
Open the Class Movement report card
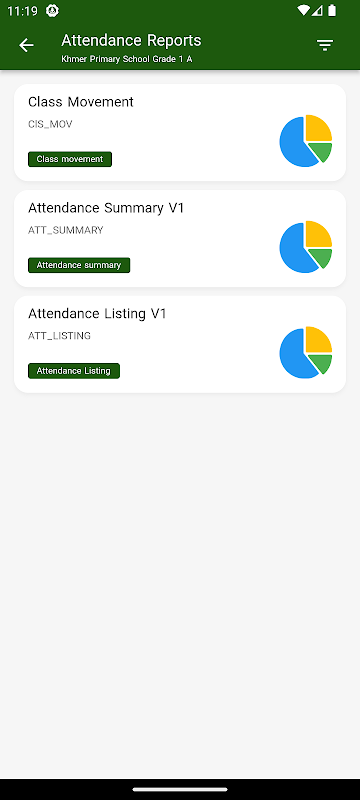pyautogui.click(x=180, y=133)
